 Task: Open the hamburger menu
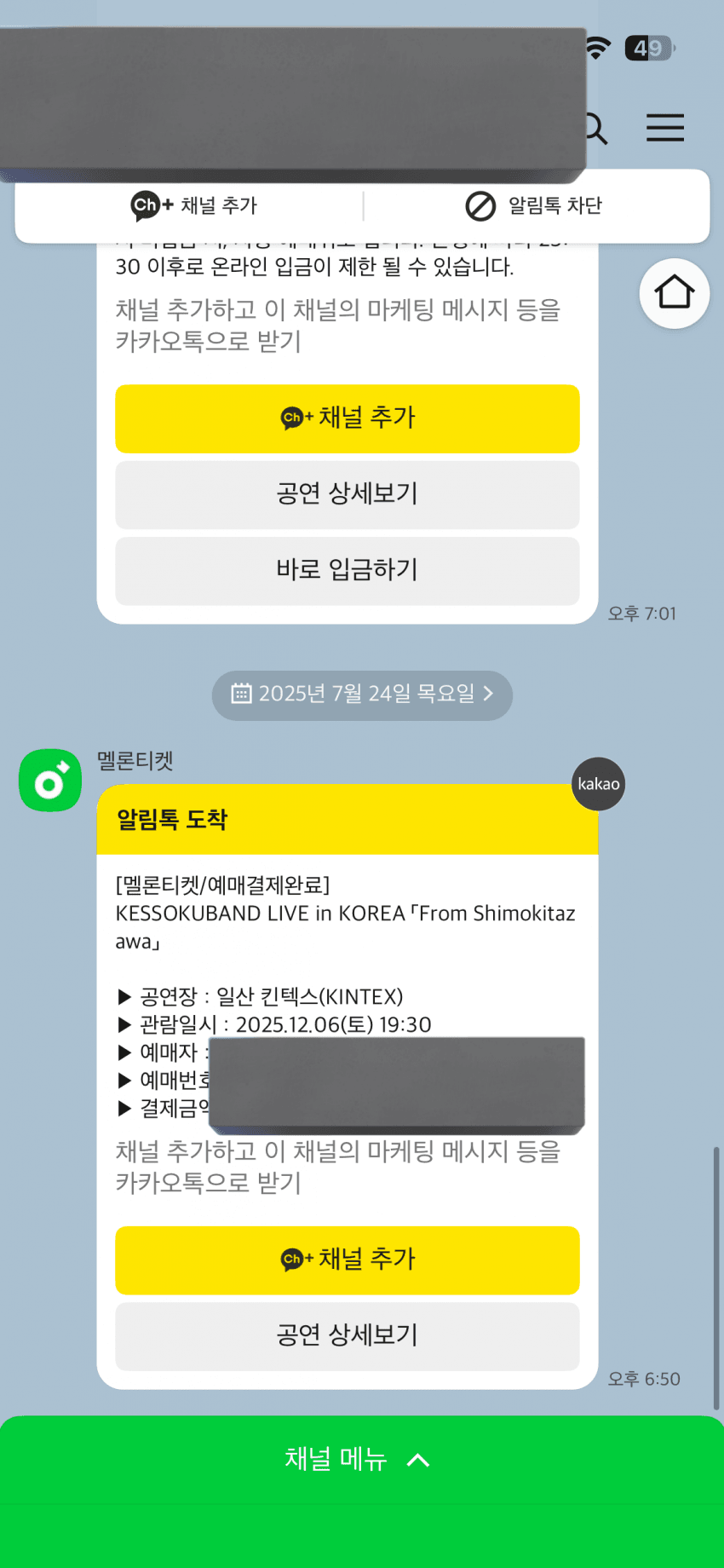[x=664, y=128]
